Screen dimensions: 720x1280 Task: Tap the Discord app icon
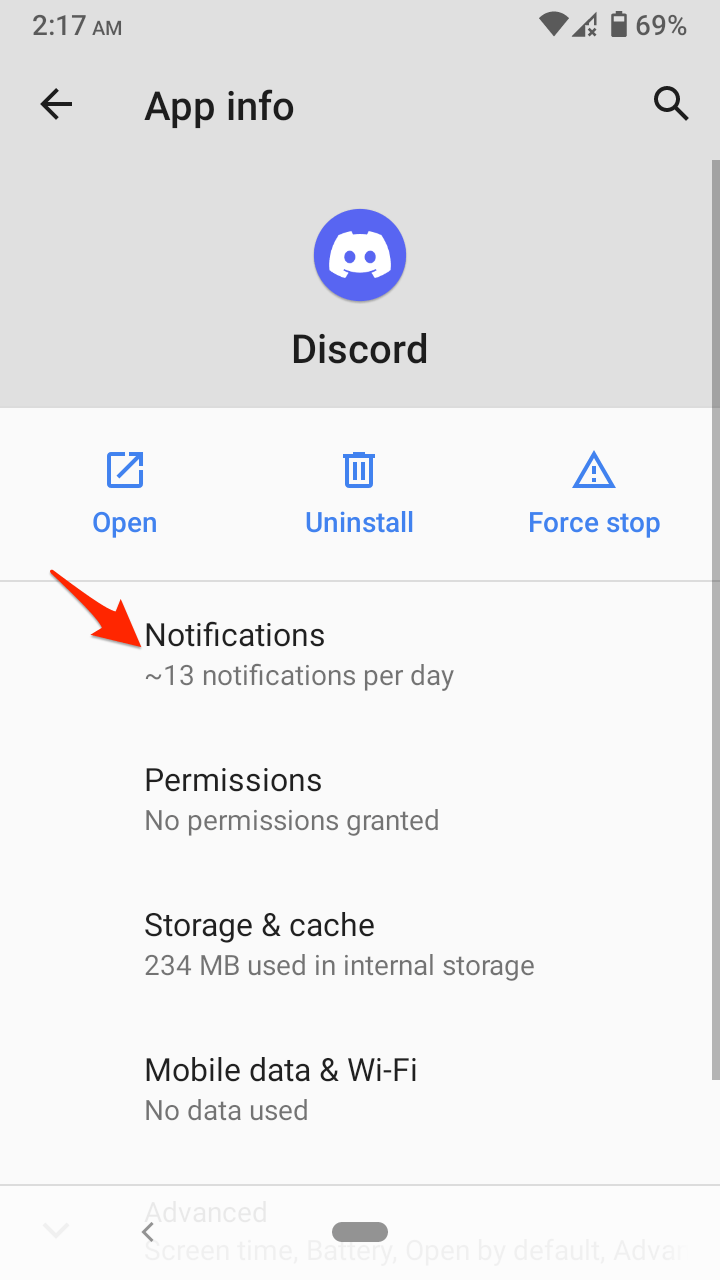(360, 255)
